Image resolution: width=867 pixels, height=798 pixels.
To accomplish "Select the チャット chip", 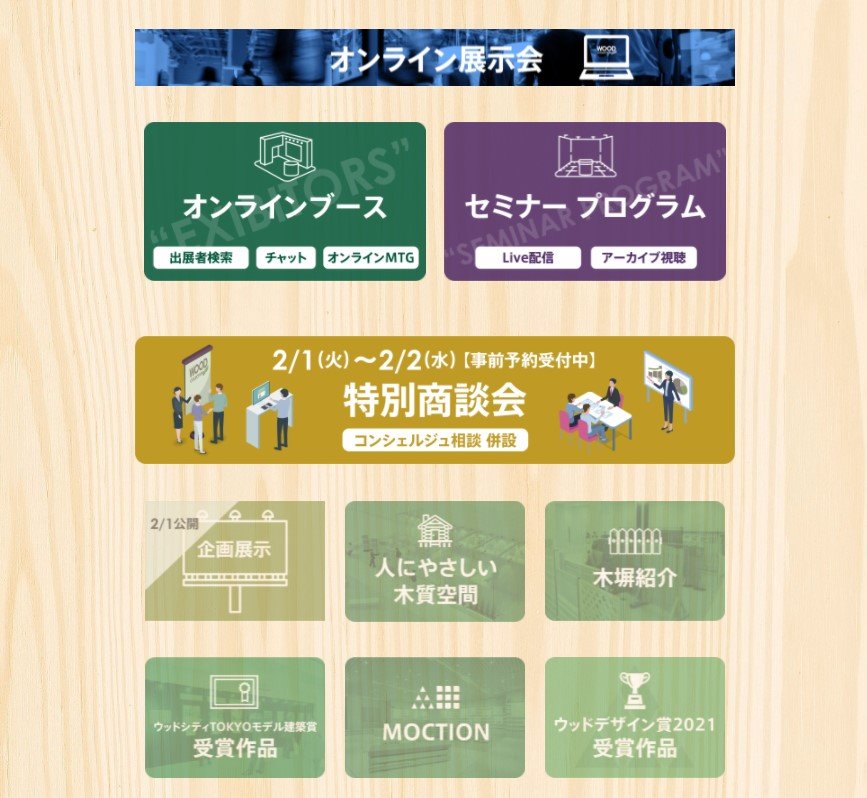I will [286, 258].
